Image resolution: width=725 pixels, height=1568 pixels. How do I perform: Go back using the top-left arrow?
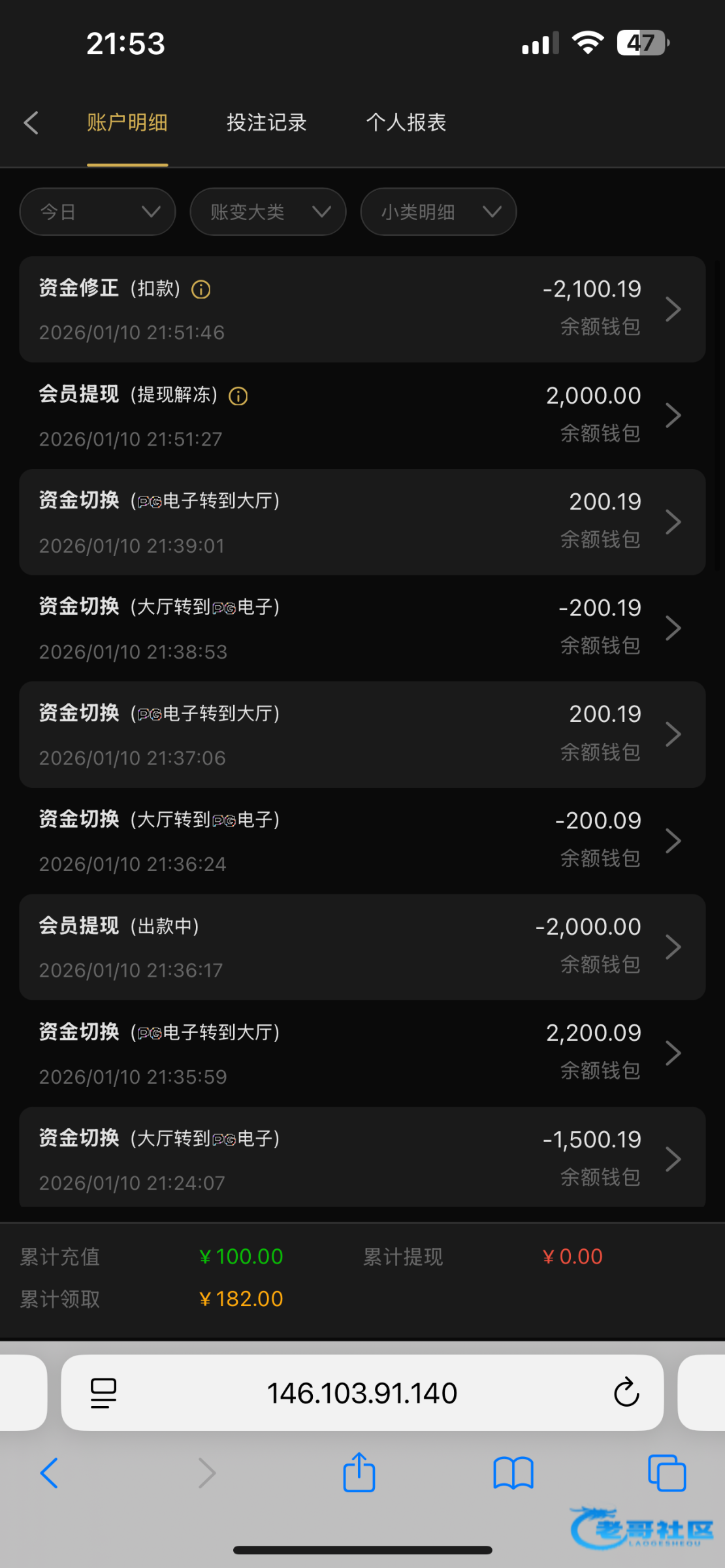(x=31, y=123)
